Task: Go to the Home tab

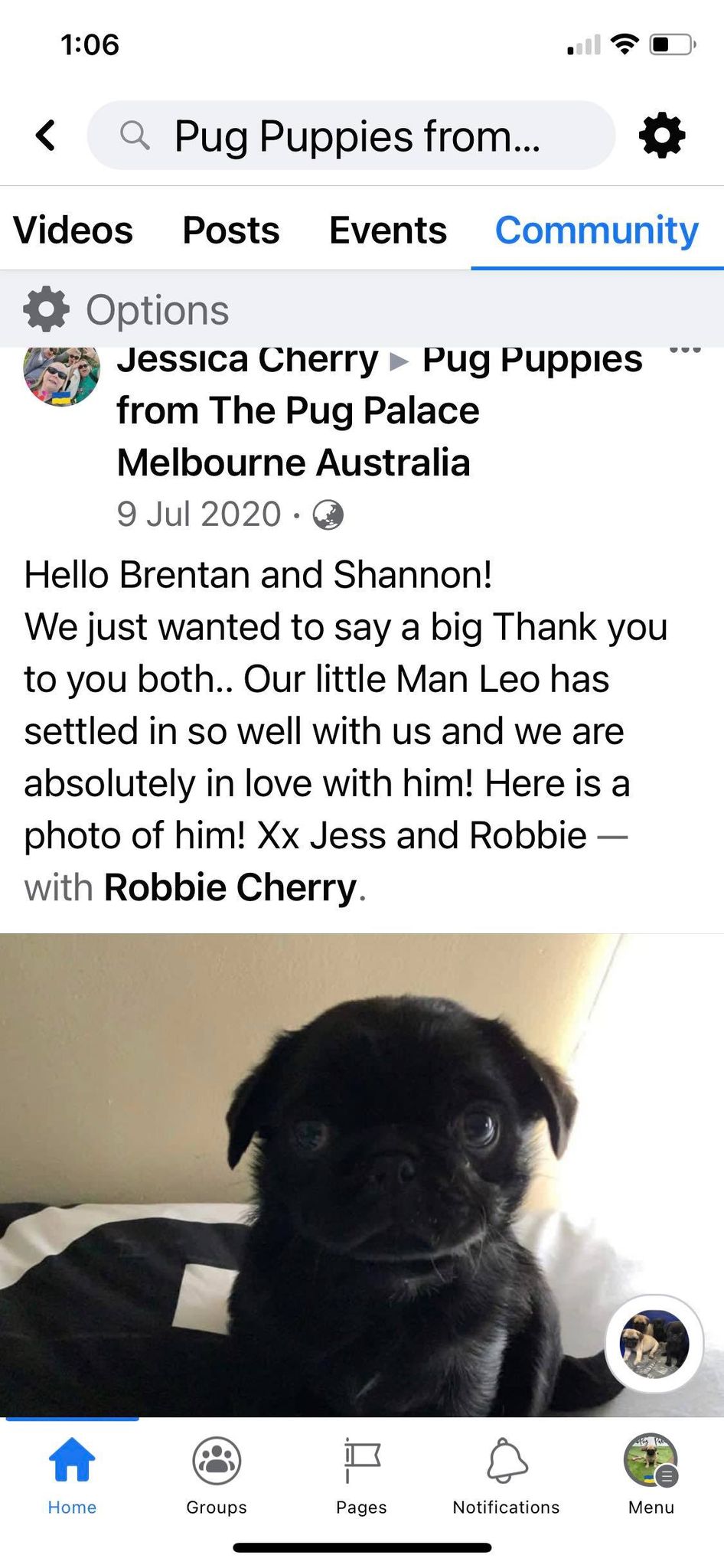Action: (72, 1475)
